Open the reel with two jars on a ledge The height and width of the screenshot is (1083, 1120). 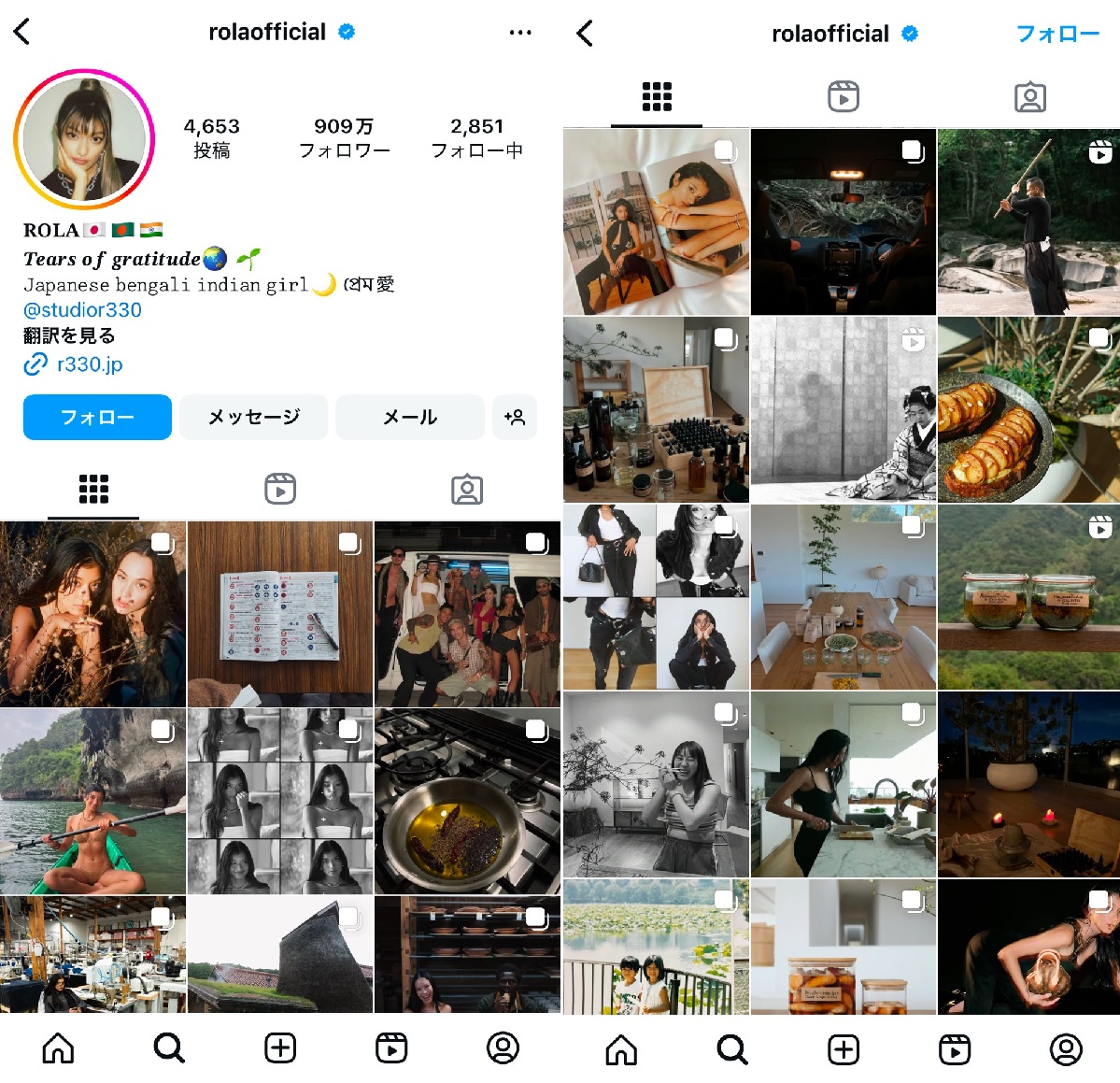pos(1028,597)
